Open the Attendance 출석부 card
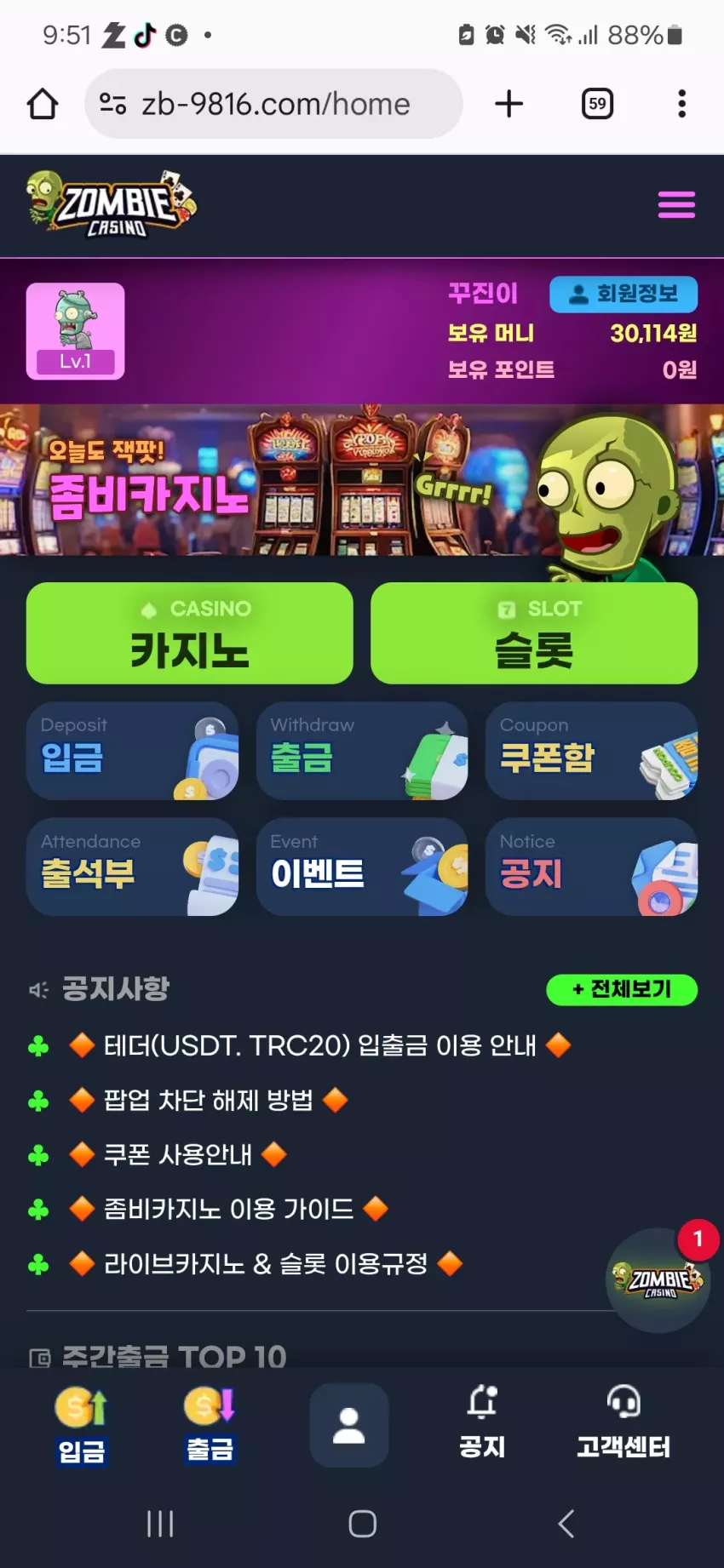 coord(132,867)
